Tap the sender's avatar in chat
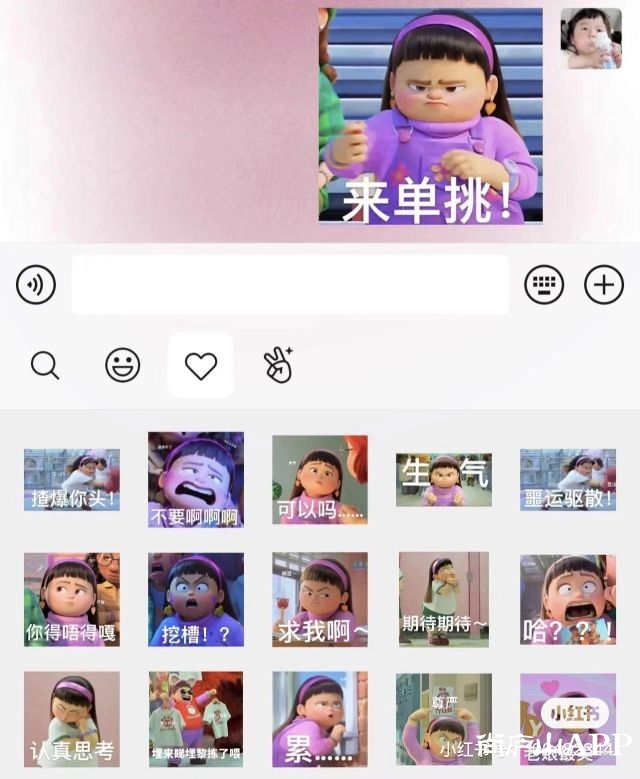This screenshot has width=640, height=779. (x=590, y=38)
